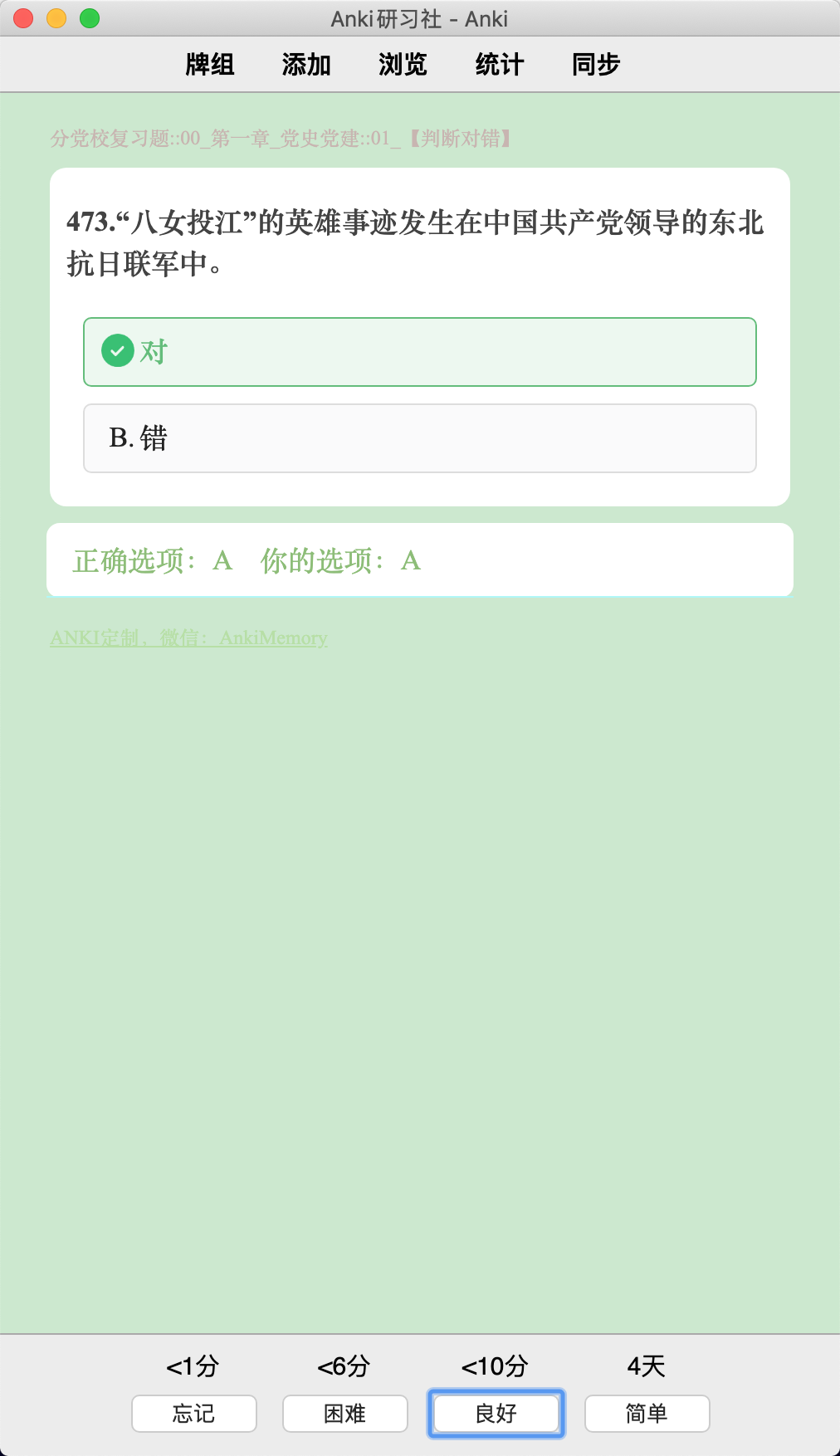
Task: Open the ANKI定制 AnkiMemory link
Action: [189, 638]
